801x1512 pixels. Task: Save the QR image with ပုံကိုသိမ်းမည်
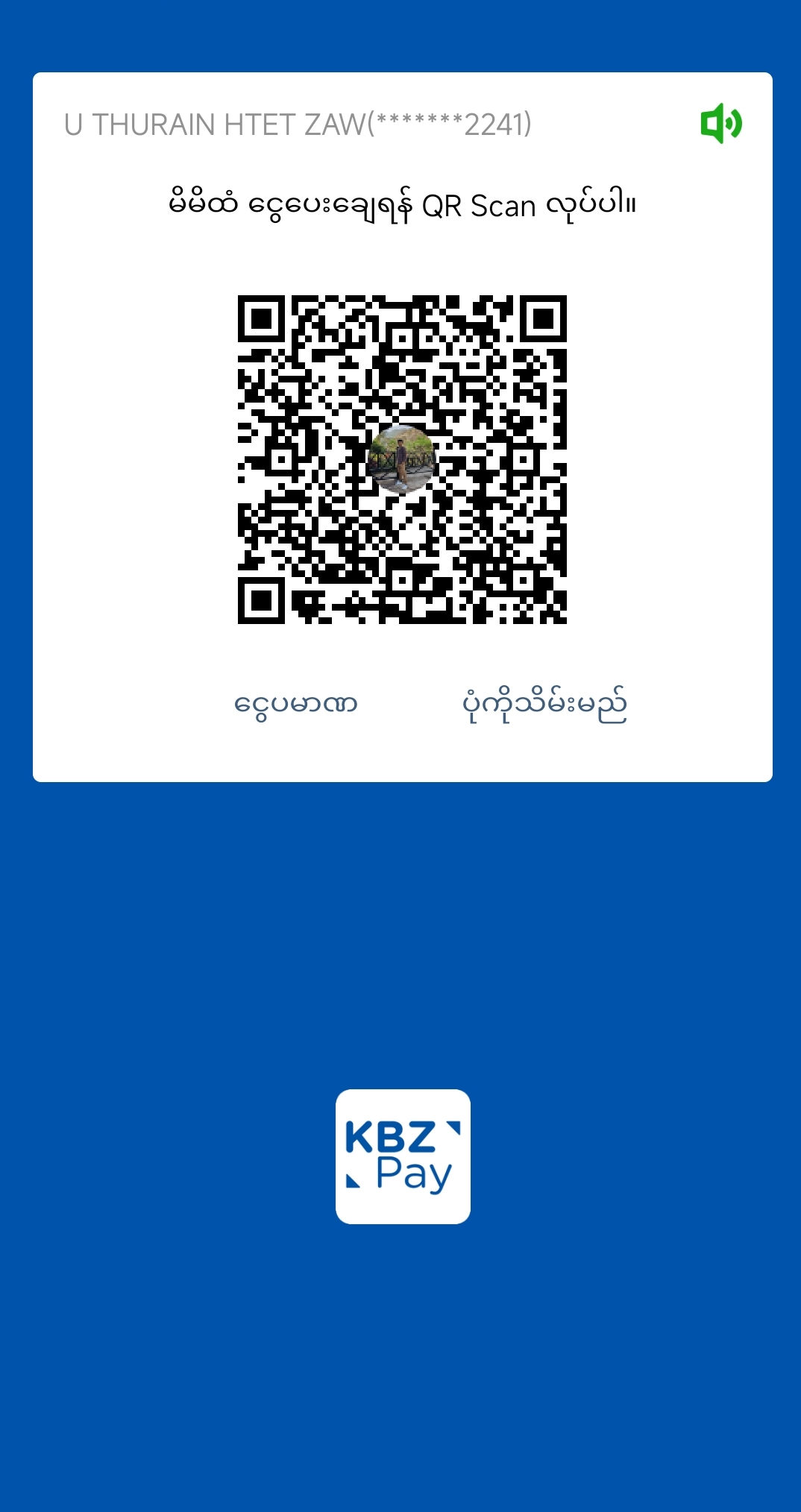pyautogui.click(x=544, y=705)
